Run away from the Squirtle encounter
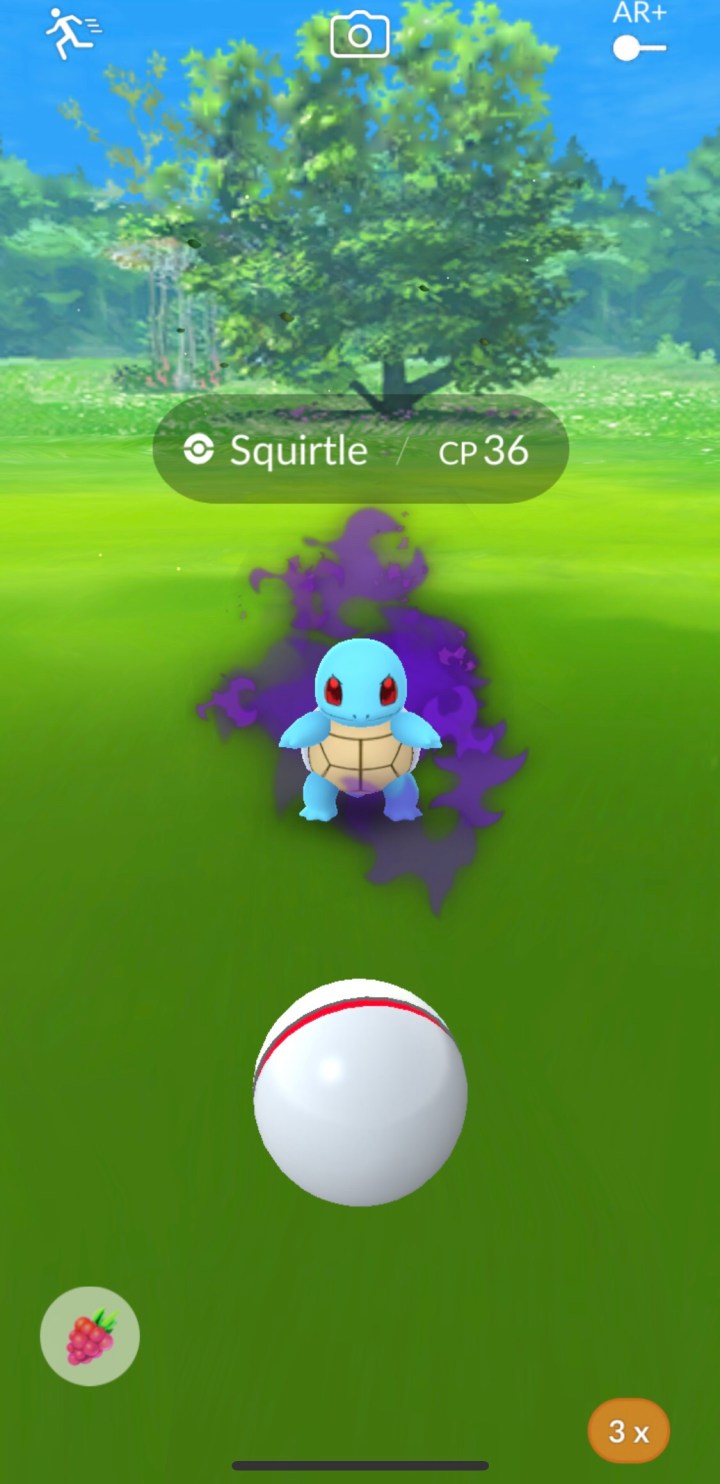This screenshot has width=720, height=1484. (x=72, y=34)
